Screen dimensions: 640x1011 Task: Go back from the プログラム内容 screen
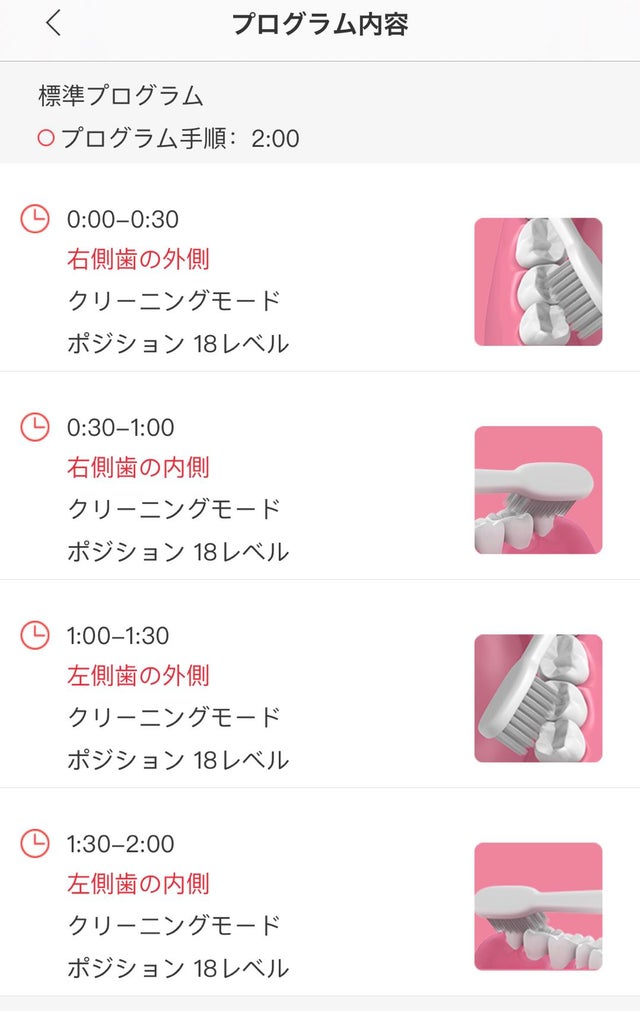click(x=53, y=24)
